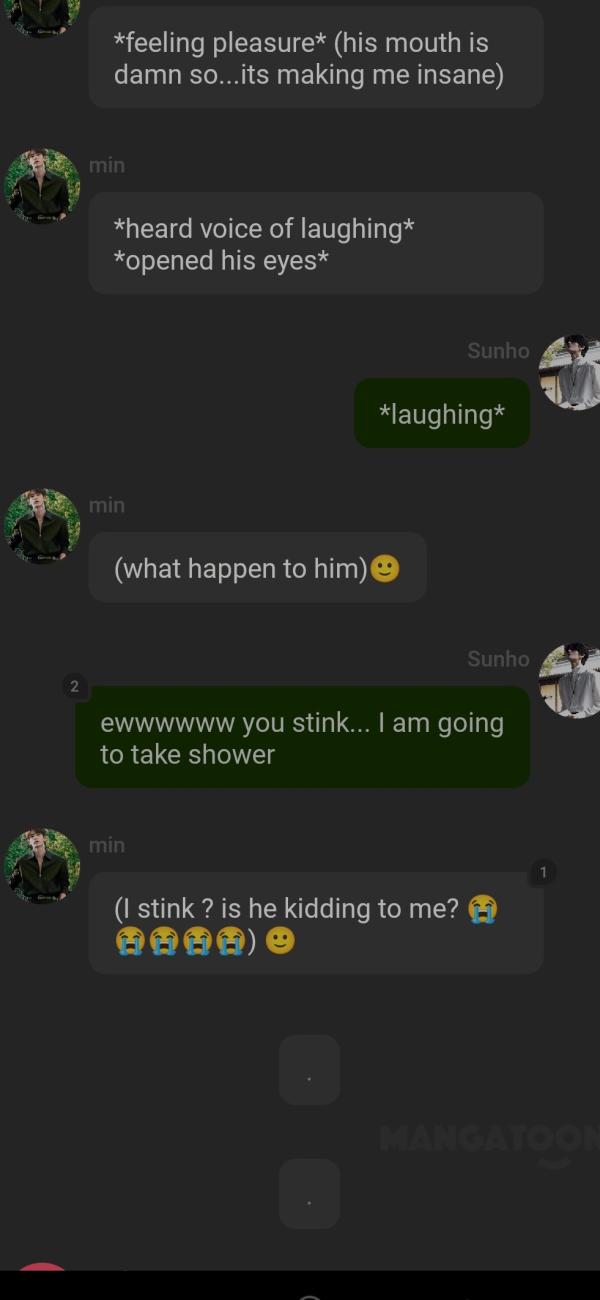Open the 2 comments on Sunho's shower message
This screenshot has width=600, height=1300.
tap(74, 686)
